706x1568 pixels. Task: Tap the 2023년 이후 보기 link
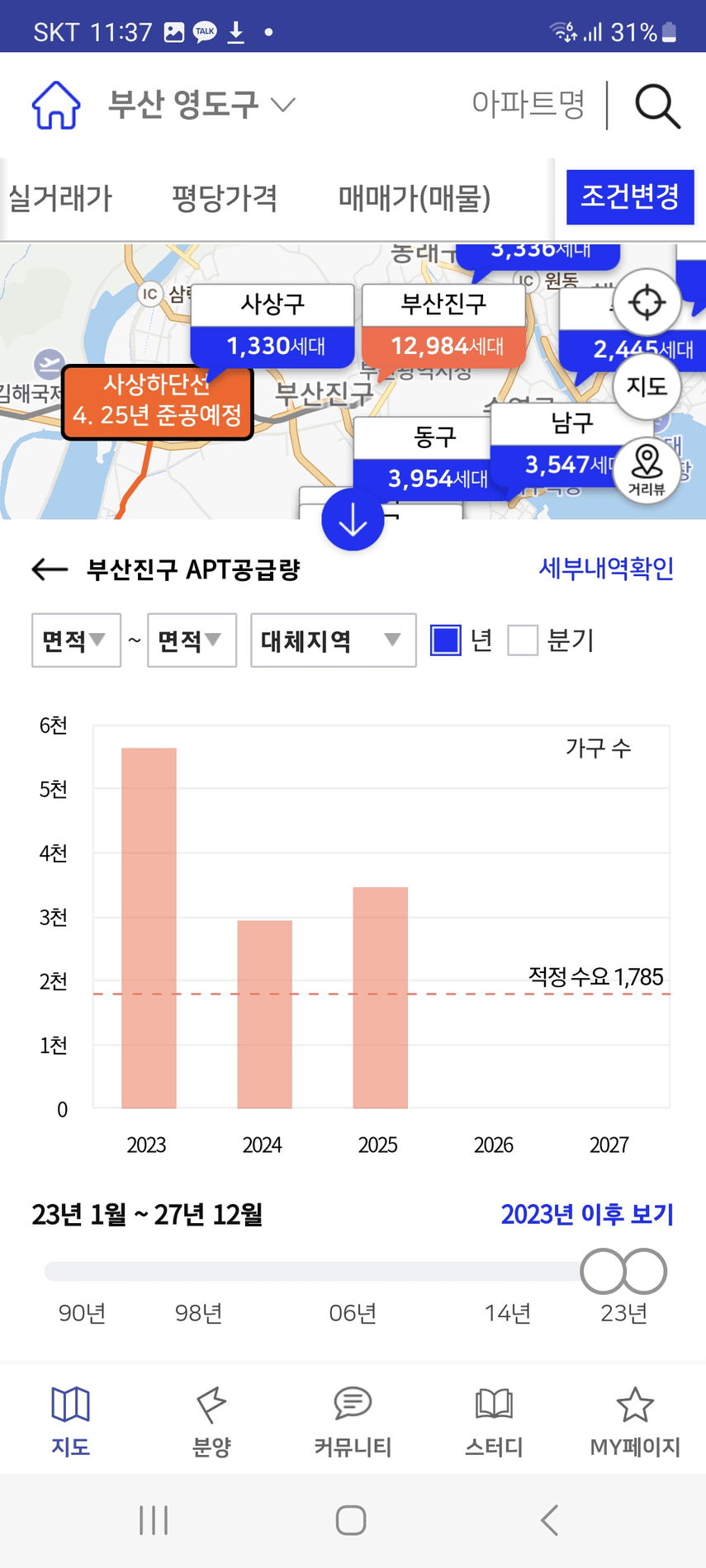click(587, 1214)
